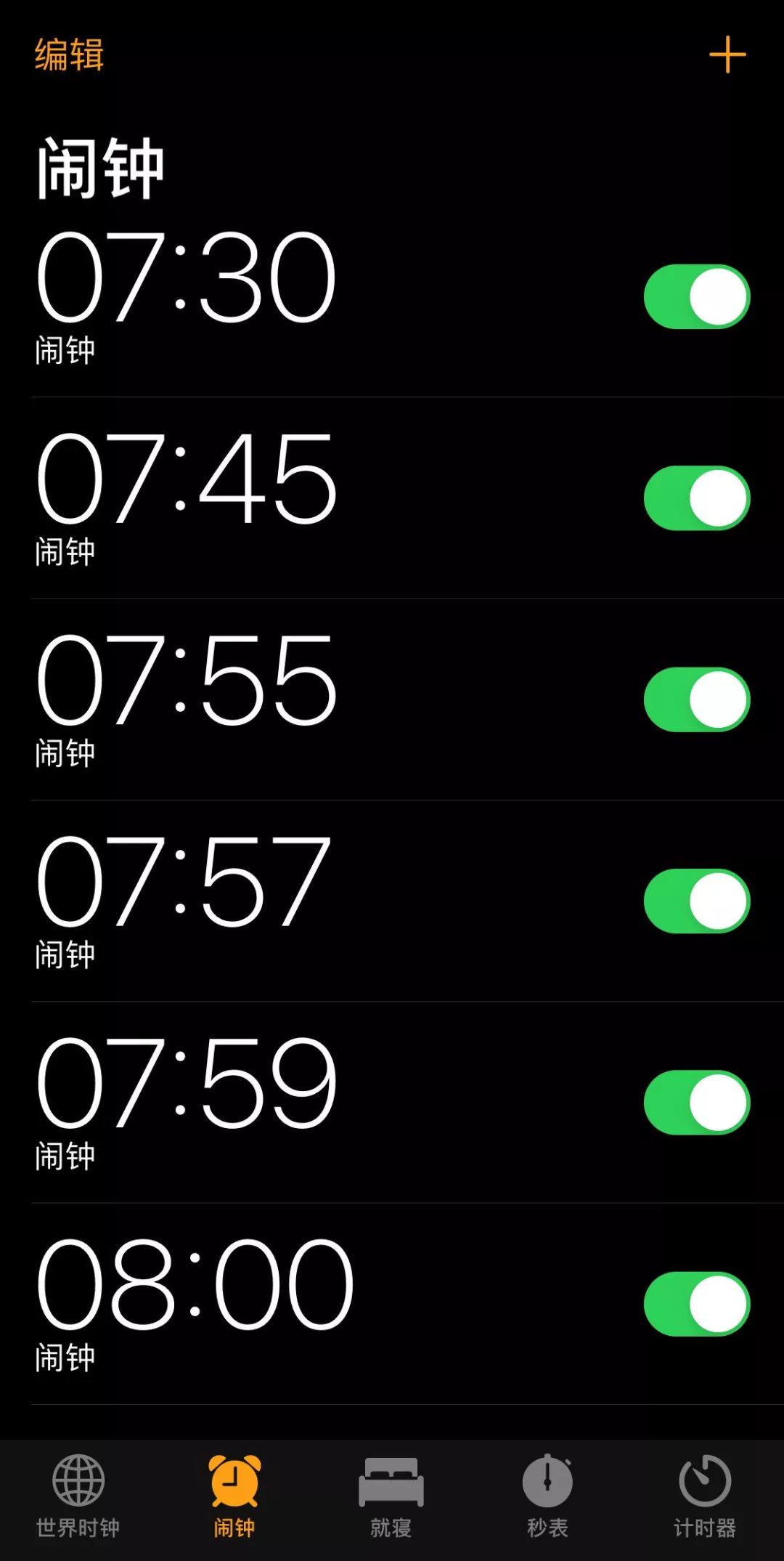Select the 闹钟 alarm tab

(x=234, y=1496)
